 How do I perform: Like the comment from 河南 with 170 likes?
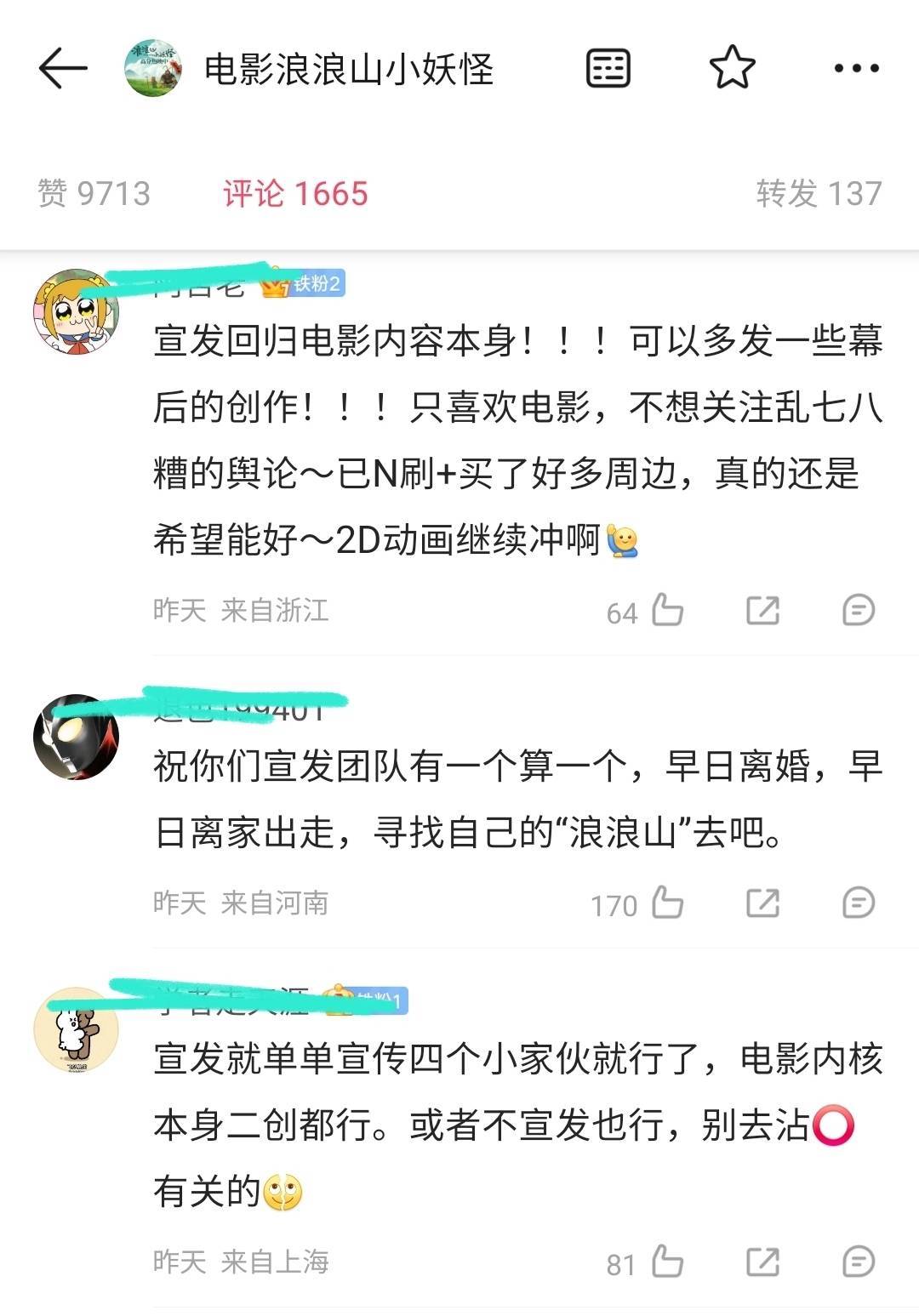tap(667, 903)
